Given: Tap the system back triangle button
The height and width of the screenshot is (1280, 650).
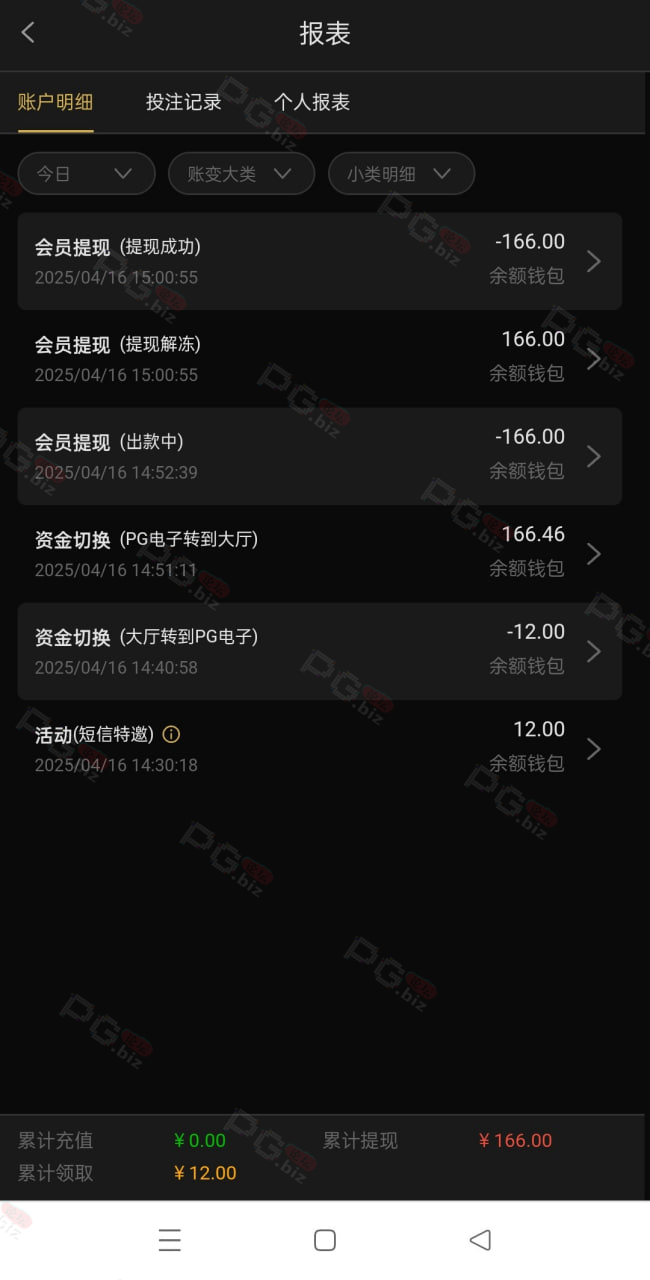Looking at the screenshot, I should click(480, 1240).
